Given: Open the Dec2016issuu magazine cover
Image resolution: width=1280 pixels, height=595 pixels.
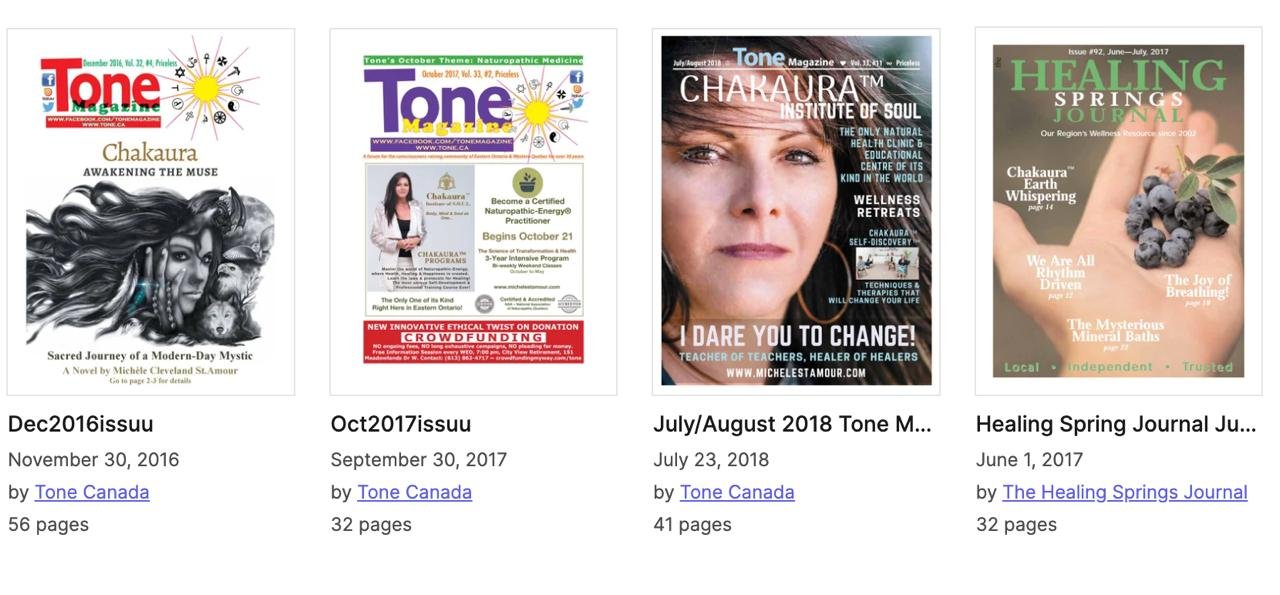Looking at the screenshot, I should pyautogui.click(x=151, y=212).
